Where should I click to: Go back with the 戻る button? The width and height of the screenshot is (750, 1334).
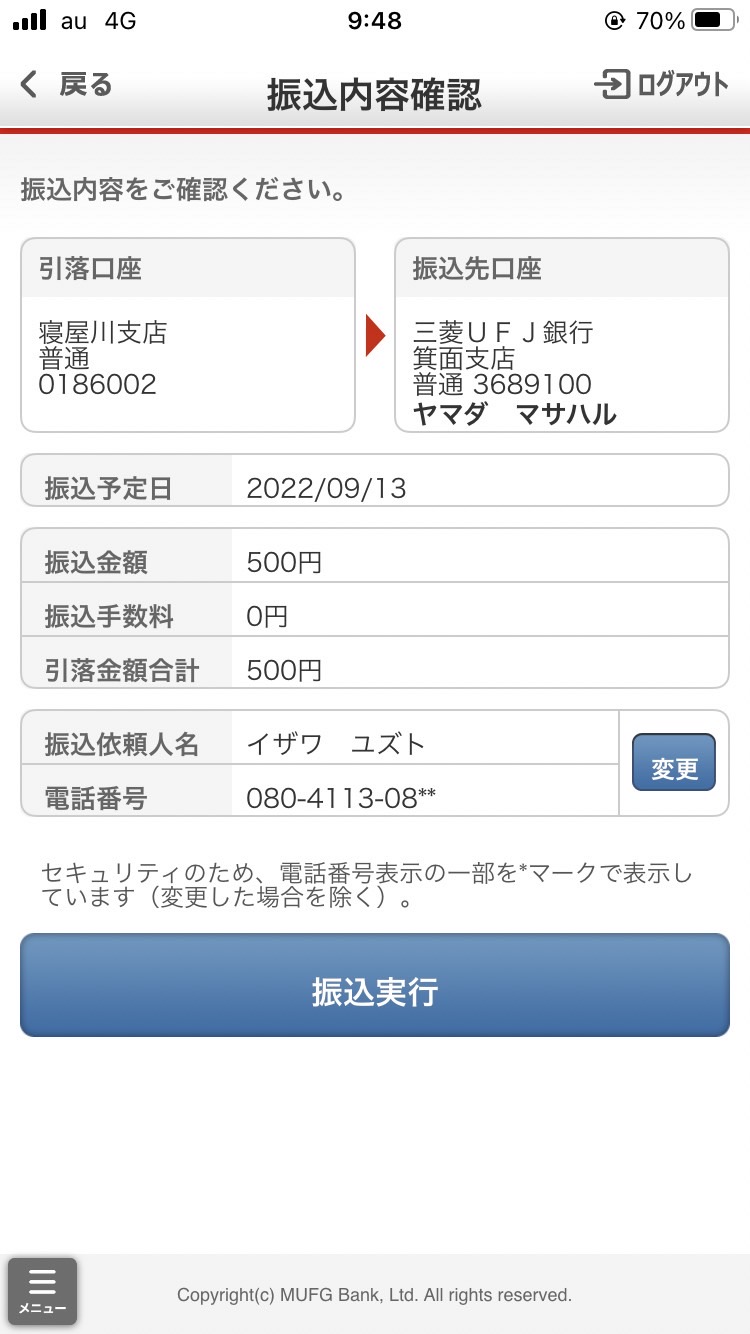pos(66,85)
